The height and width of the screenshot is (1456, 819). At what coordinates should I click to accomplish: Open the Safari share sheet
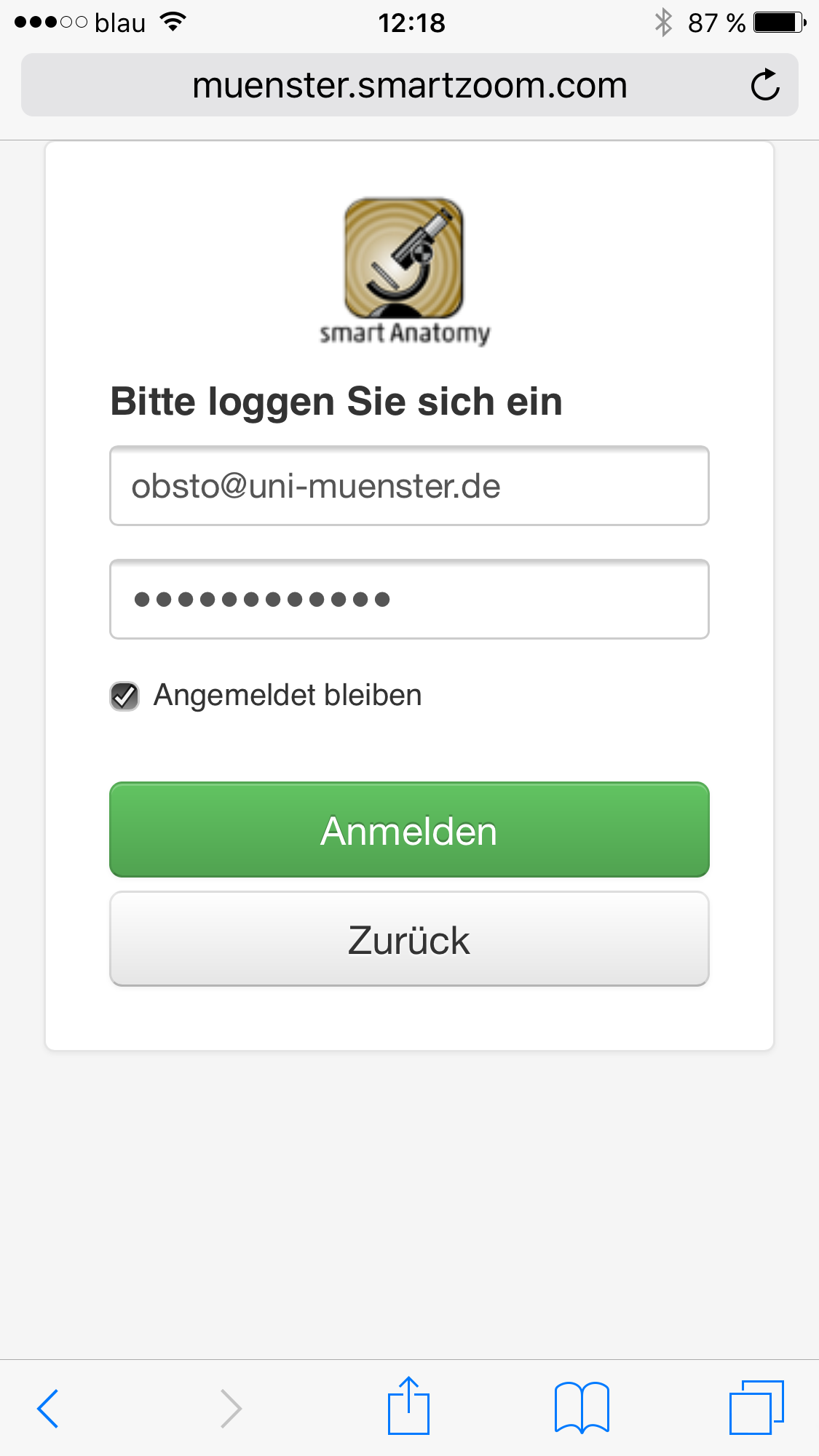(x=408, y=1406)
